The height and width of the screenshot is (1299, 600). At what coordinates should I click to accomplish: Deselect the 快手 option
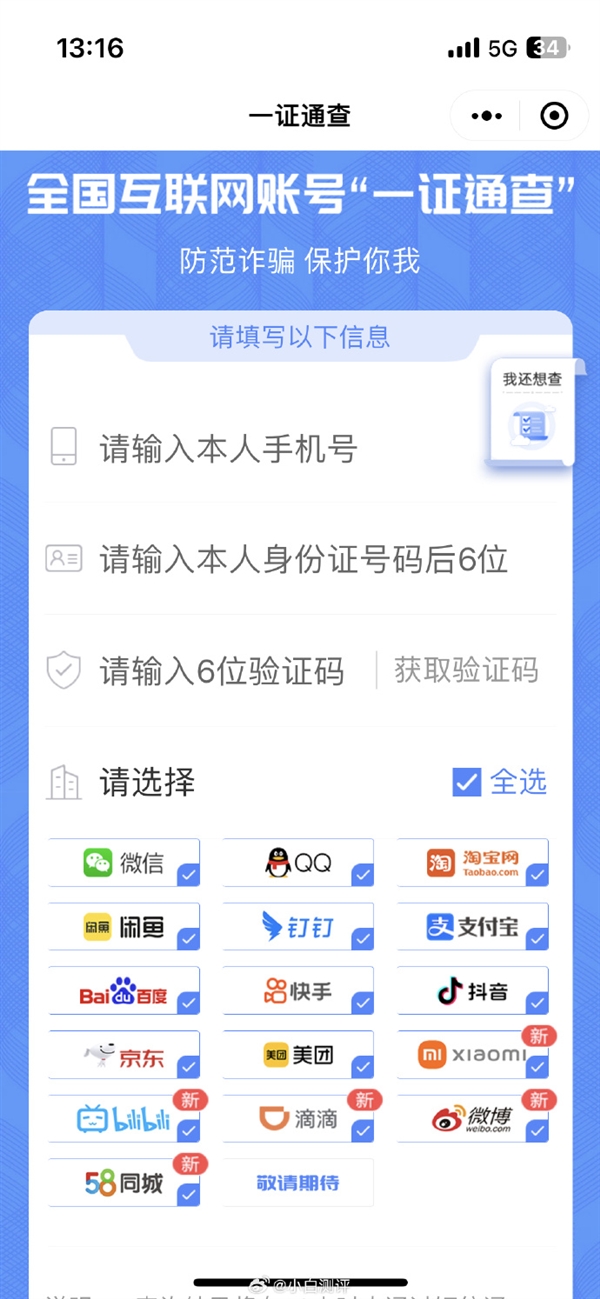point(298,991)
